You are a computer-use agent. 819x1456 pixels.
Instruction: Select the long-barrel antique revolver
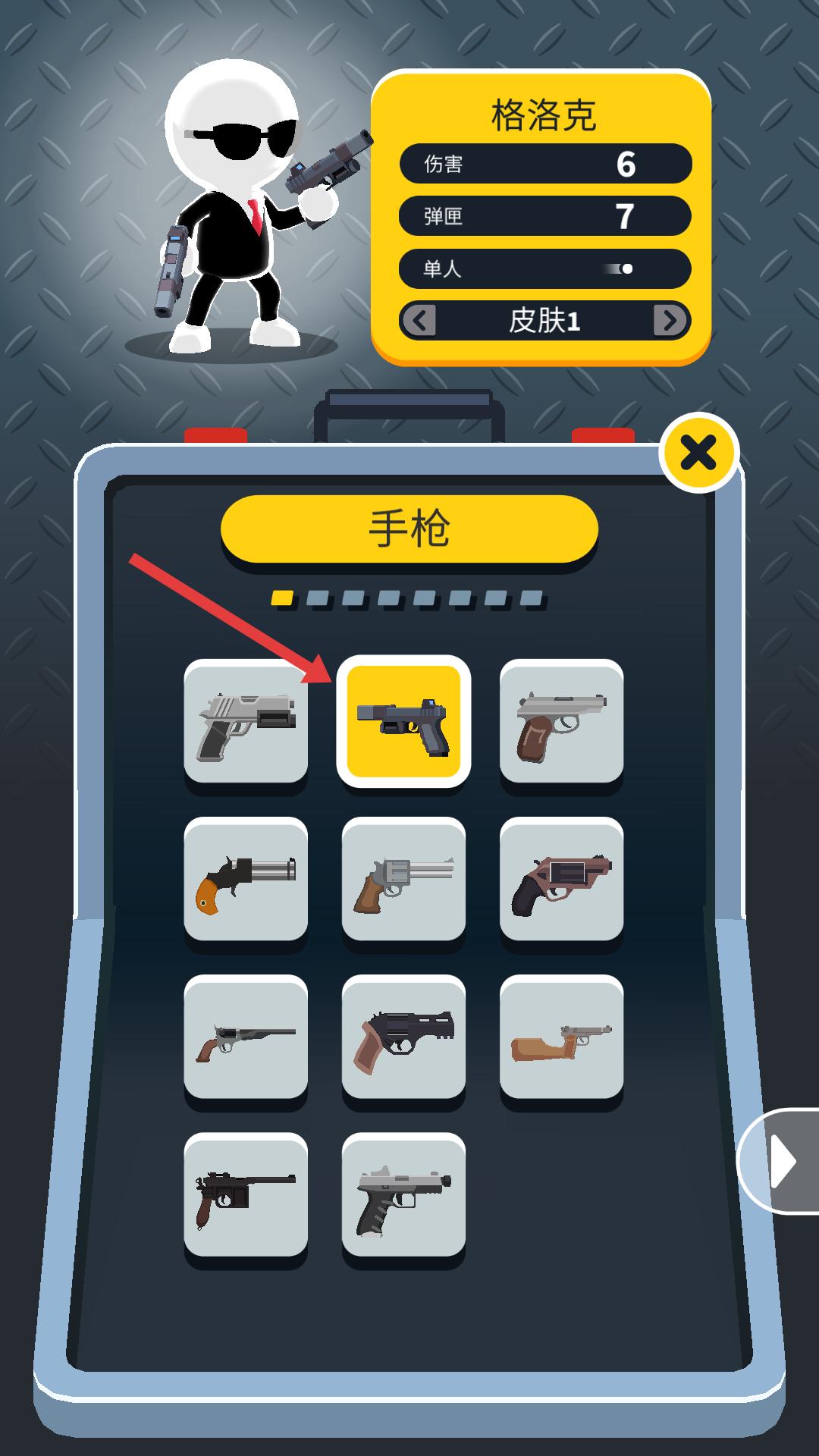tap(246, 1037)
